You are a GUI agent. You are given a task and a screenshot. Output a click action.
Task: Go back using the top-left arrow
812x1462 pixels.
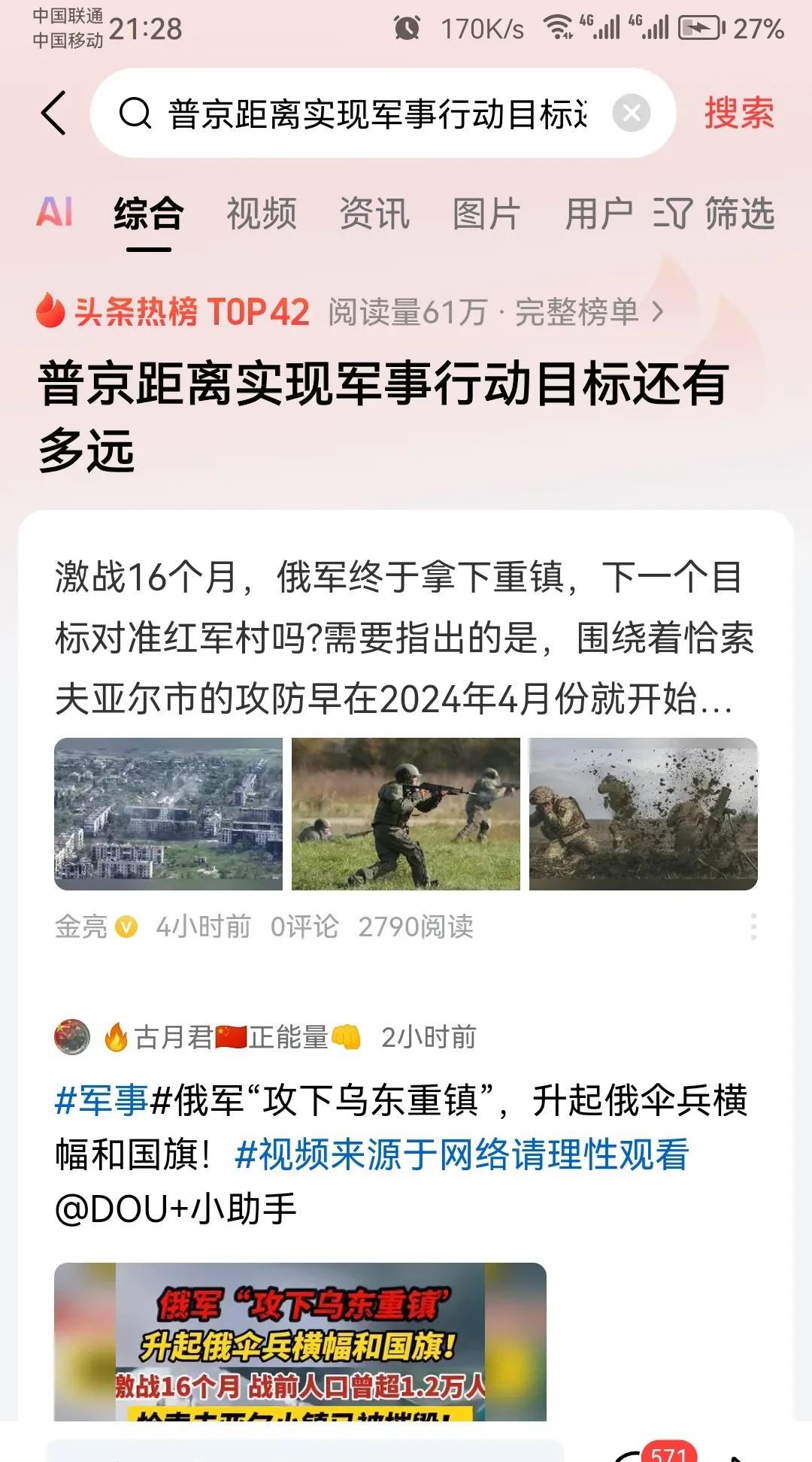[x=54, y=114]
